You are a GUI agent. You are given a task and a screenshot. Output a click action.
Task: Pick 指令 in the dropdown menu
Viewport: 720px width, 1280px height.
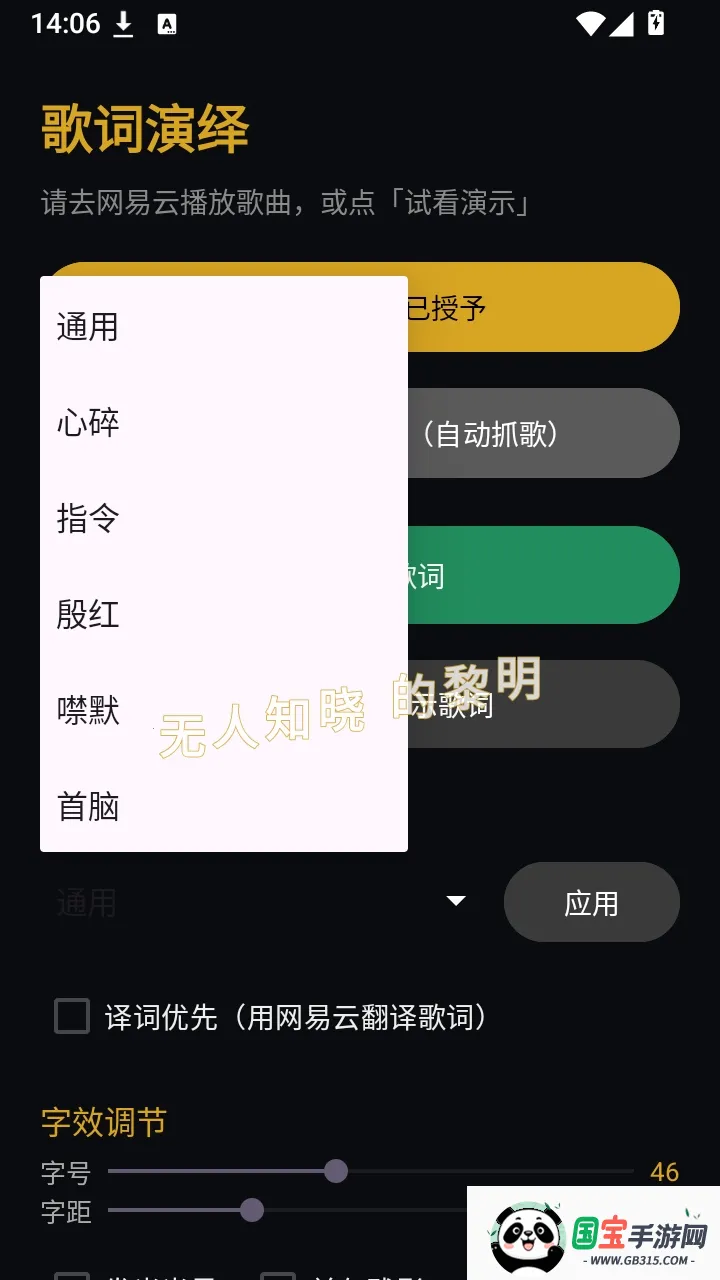pyautogui.click(x=224, y=519)
